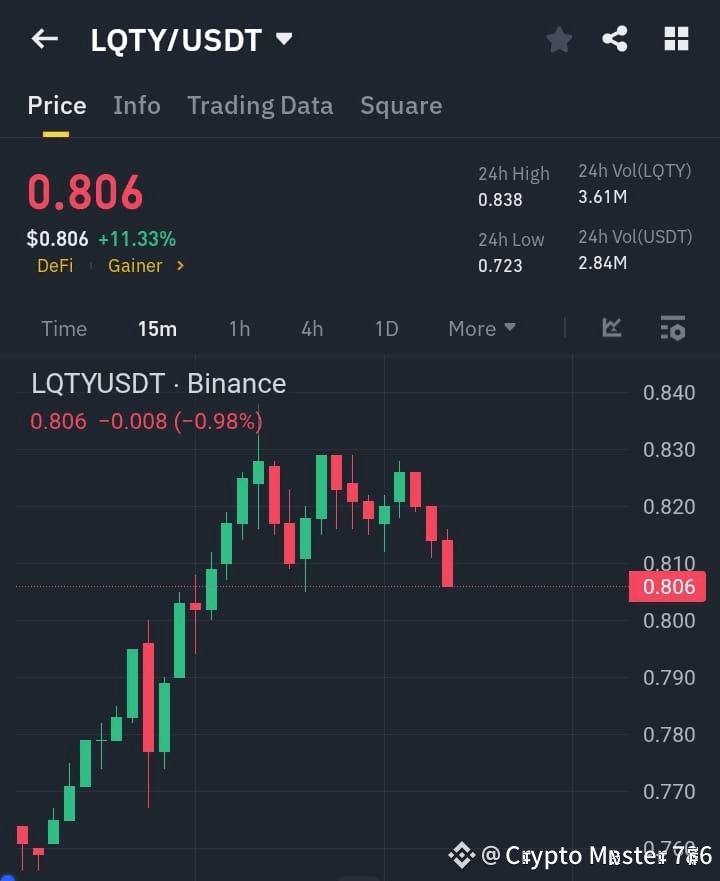The image size is (720, 881).
Task: Tap the 24h High 0.838 value
Action: pos(498,200)
